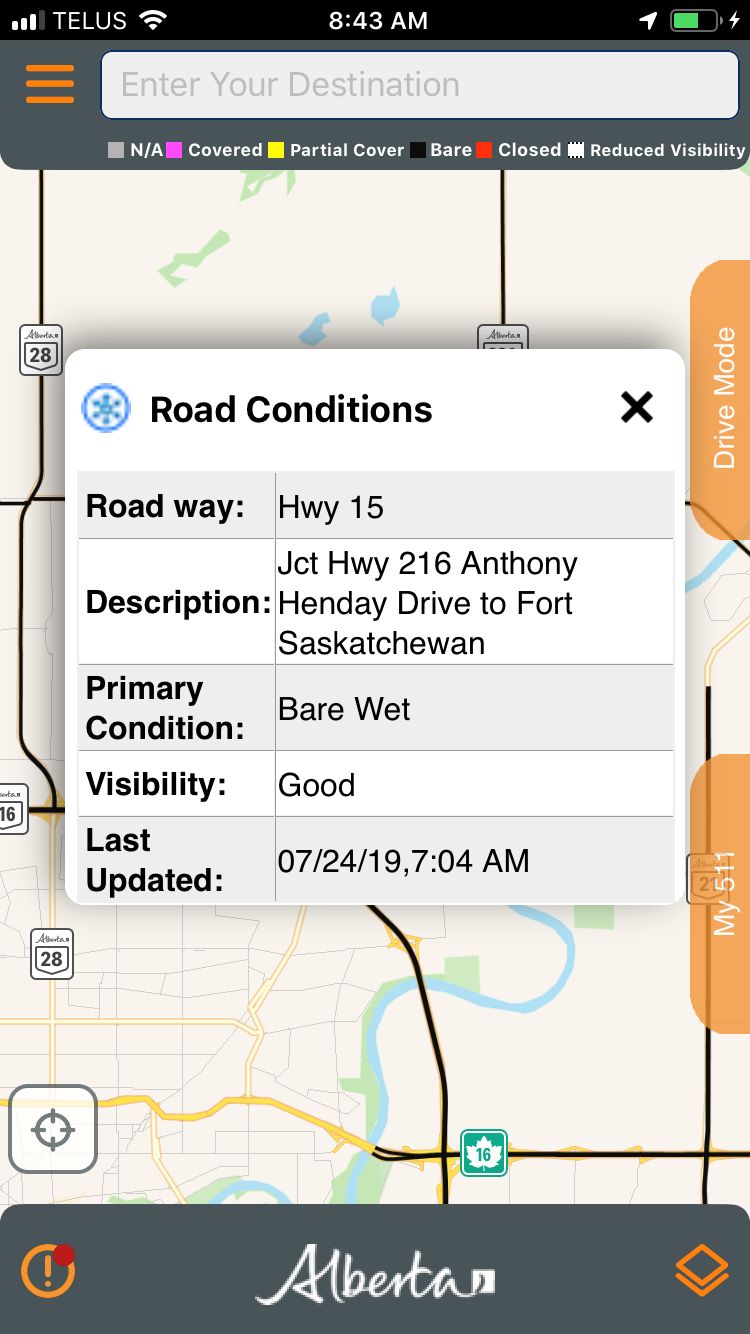Viewport: 750px width, 1334px height.
Task: Open the Drive Mode side tab
Action: [x=721, y=399]
